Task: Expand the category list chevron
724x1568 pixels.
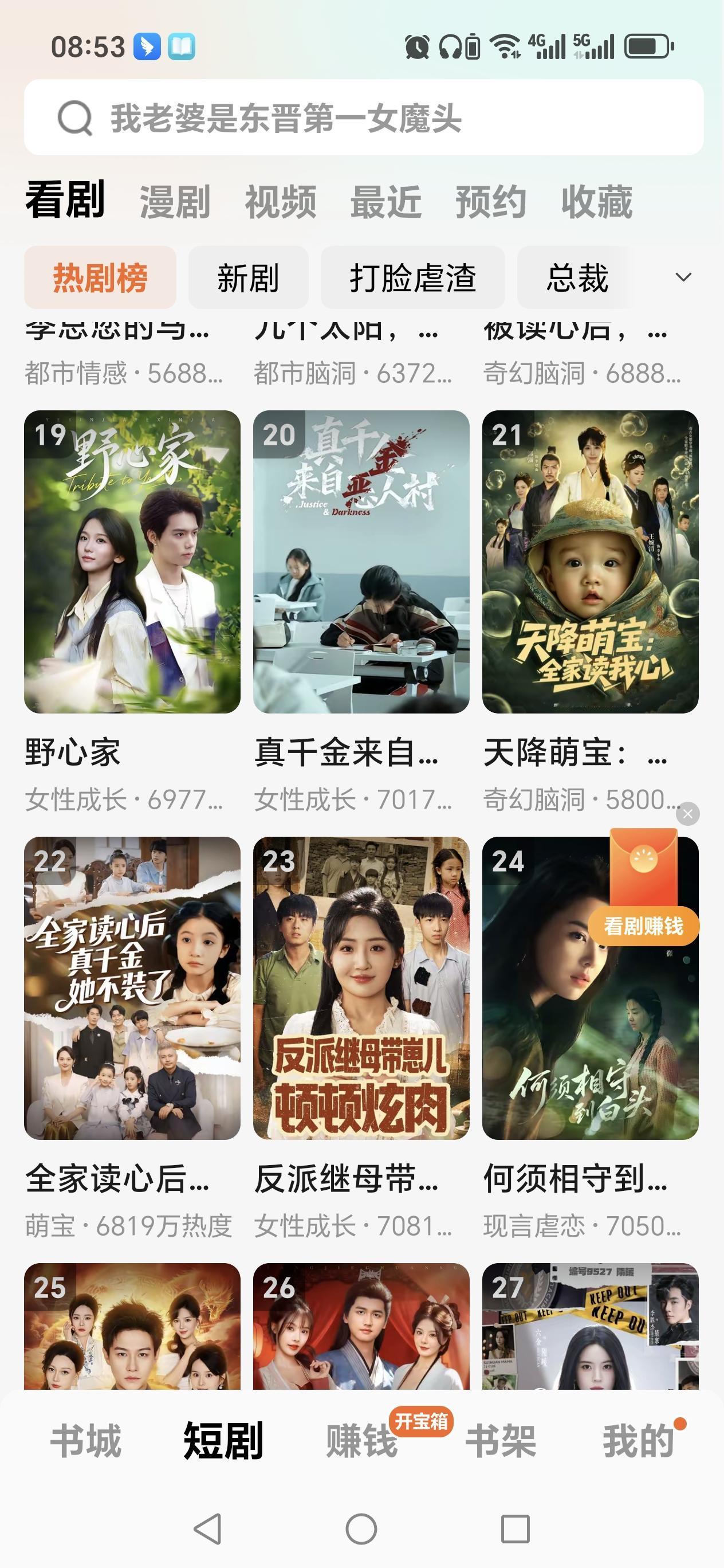Action: coord(683,277)
